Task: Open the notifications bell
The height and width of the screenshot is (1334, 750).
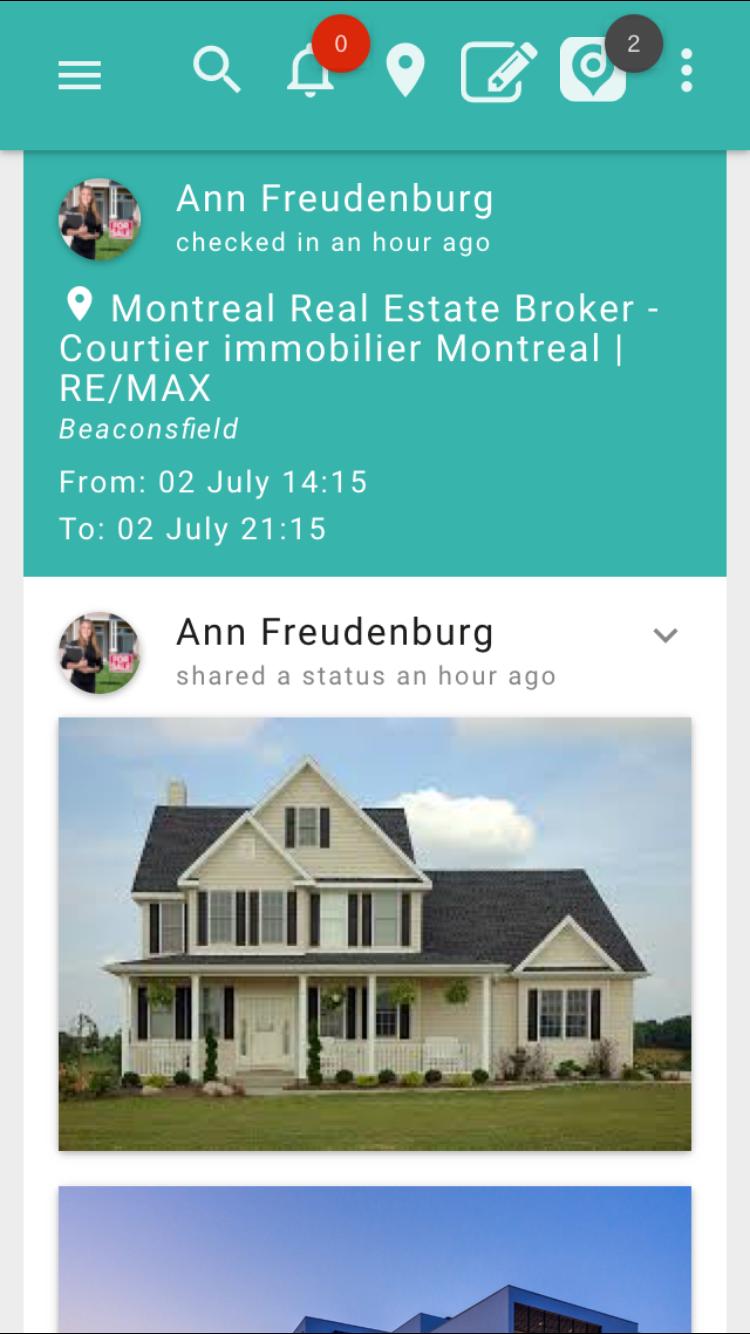Action: coord(310,72)
